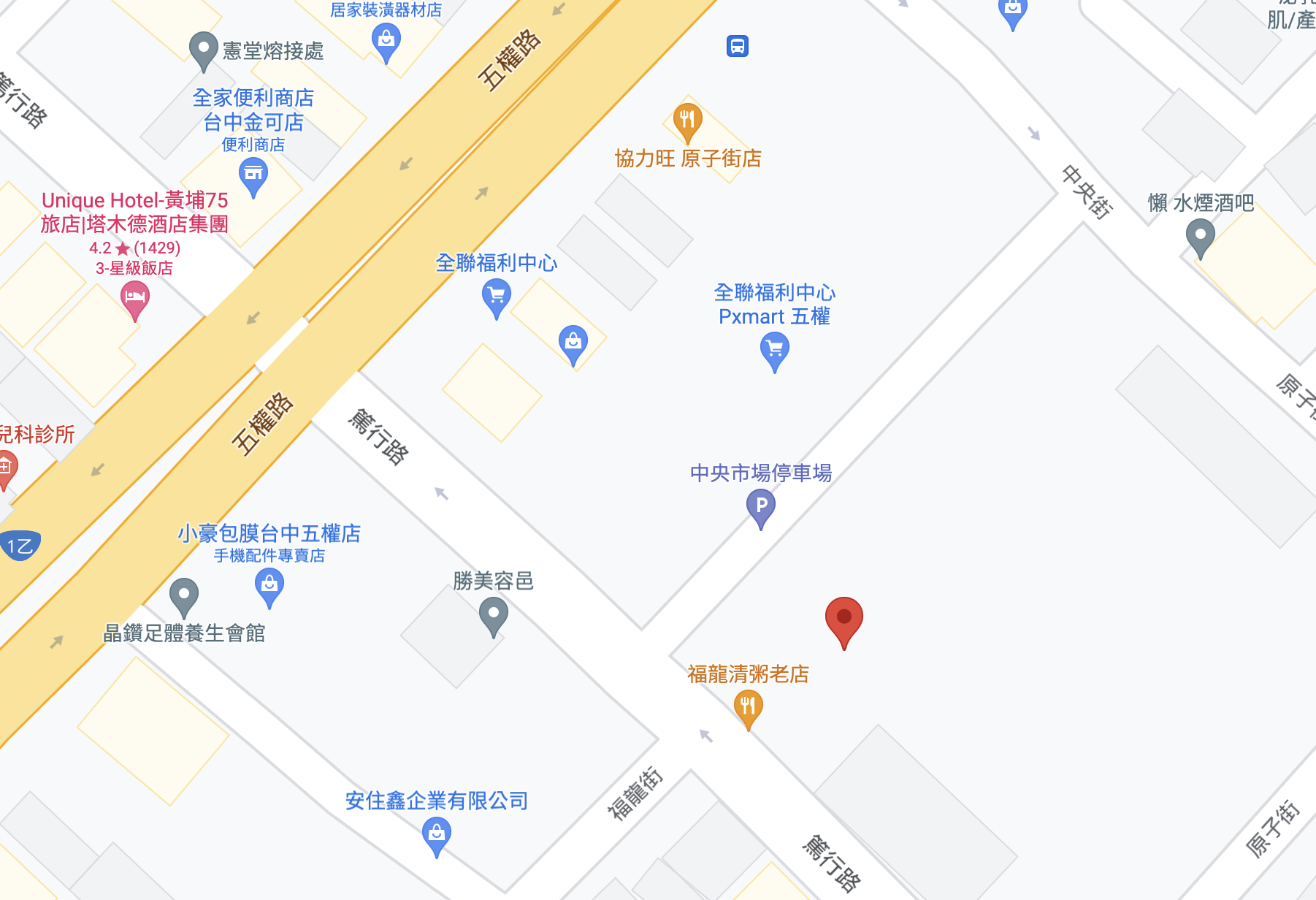Open 憲堂熔接處 place pin
The image size is (1316, 900).
204,50
